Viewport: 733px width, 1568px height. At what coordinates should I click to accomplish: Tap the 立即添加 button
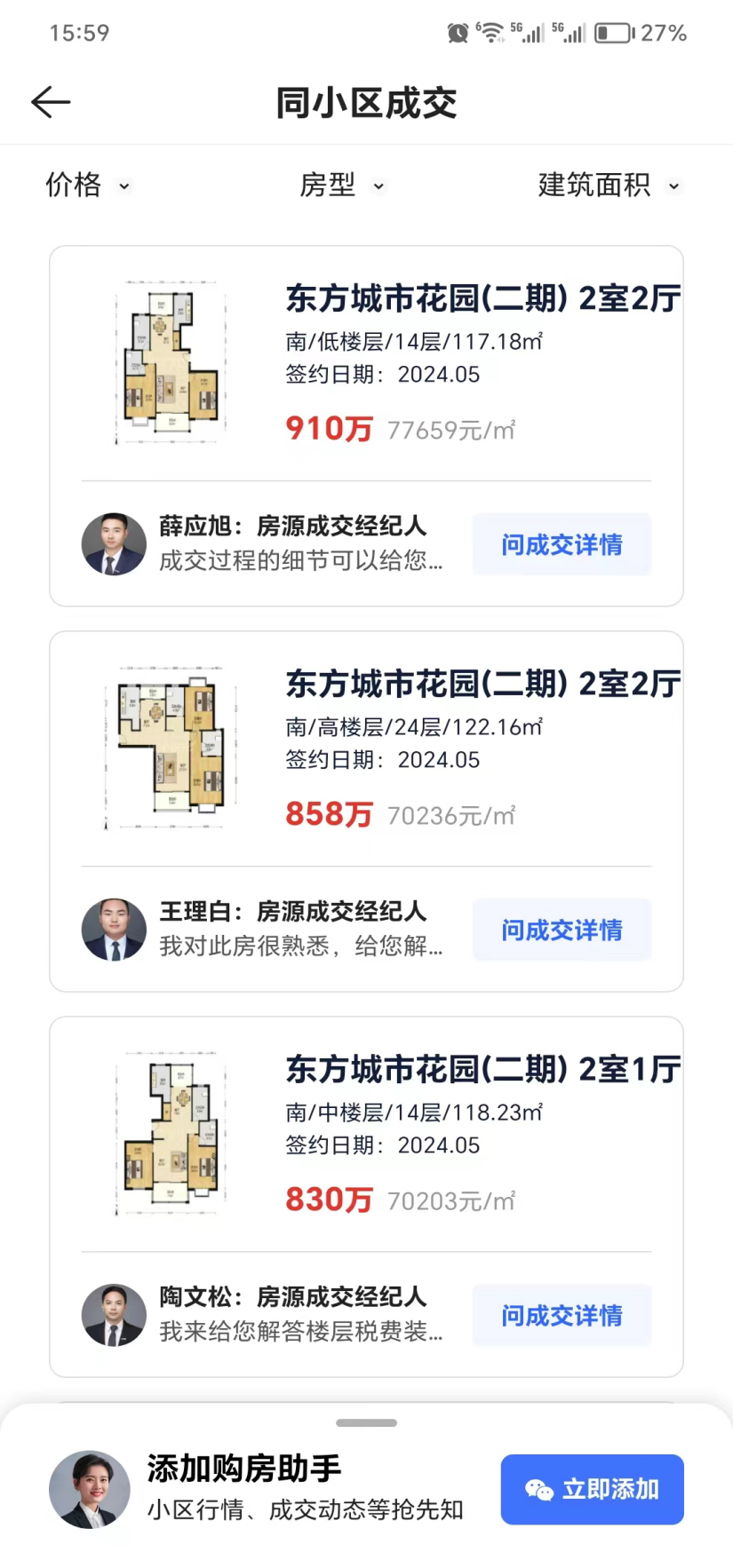[591, 1489]
